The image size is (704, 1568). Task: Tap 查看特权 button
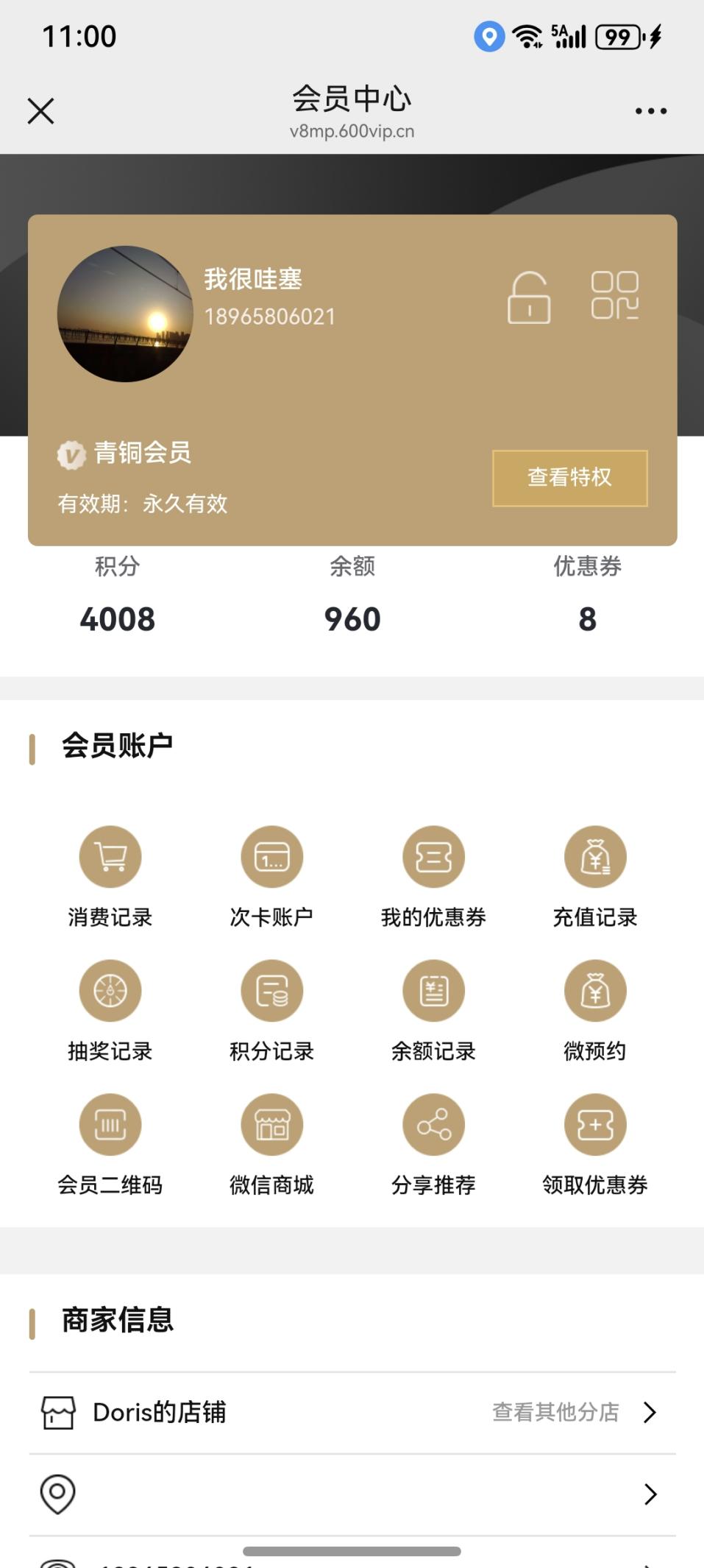tap(569, 478)
